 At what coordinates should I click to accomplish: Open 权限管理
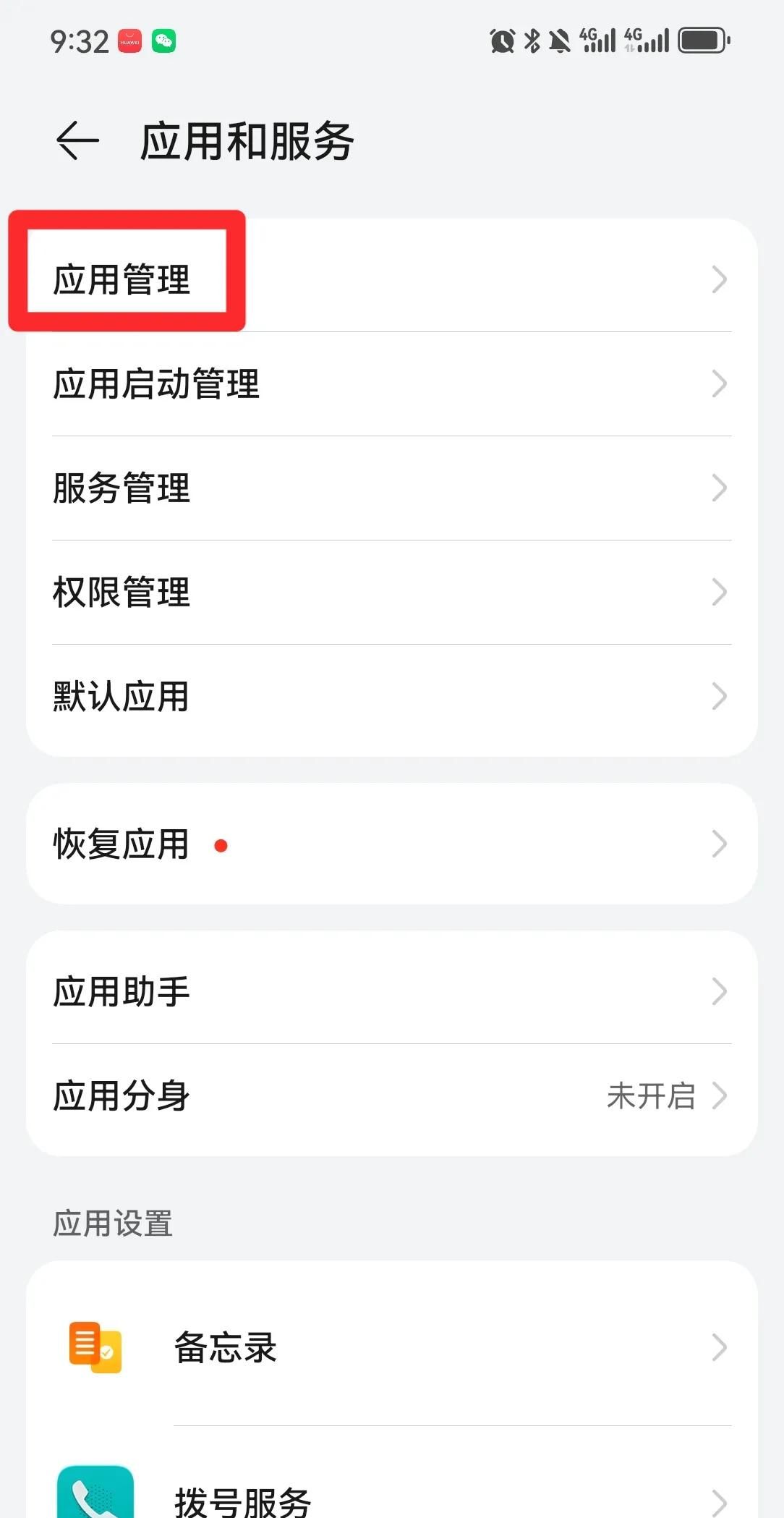pyautogui.click(x=391, y=593)
